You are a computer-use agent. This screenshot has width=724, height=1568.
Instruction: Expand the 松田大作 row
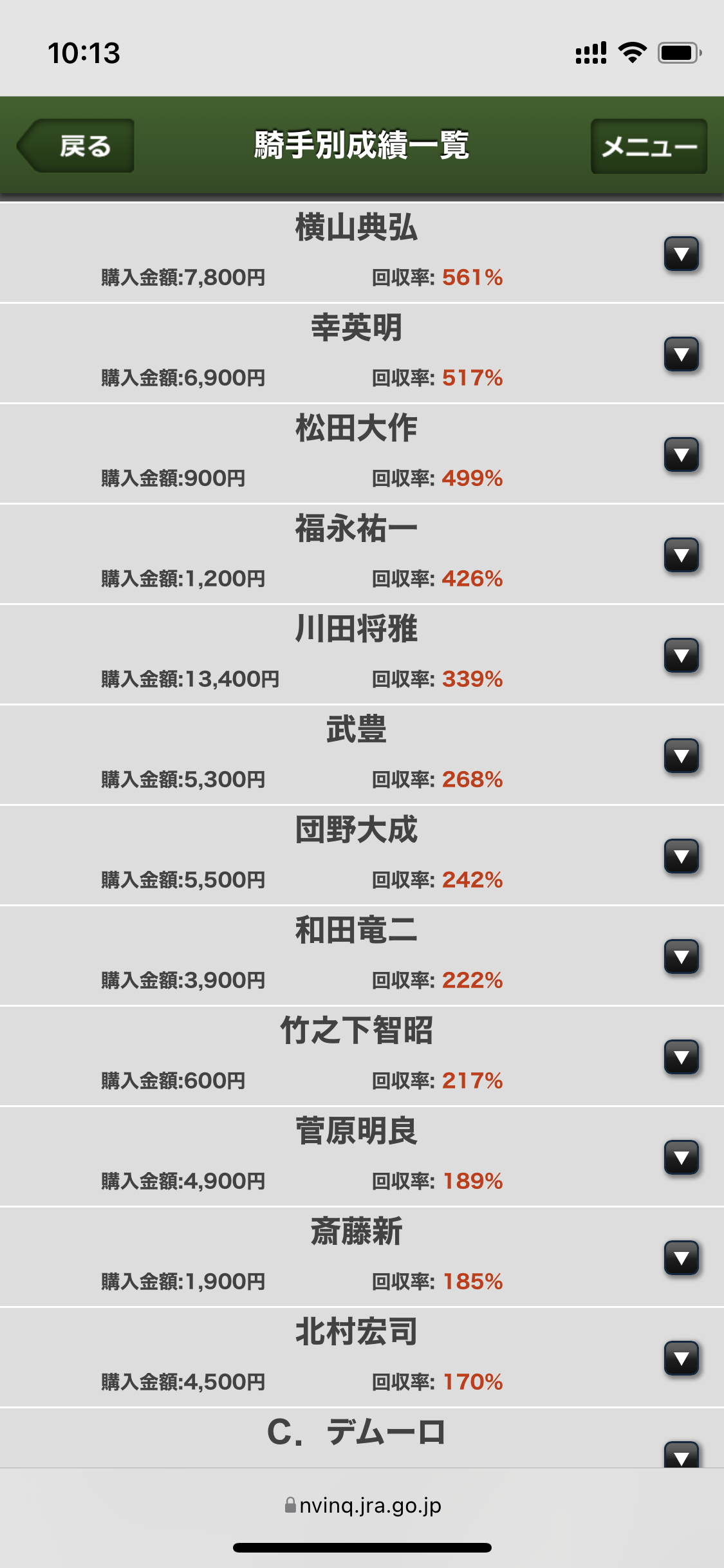pyautogui.click(x=682, y=455)
